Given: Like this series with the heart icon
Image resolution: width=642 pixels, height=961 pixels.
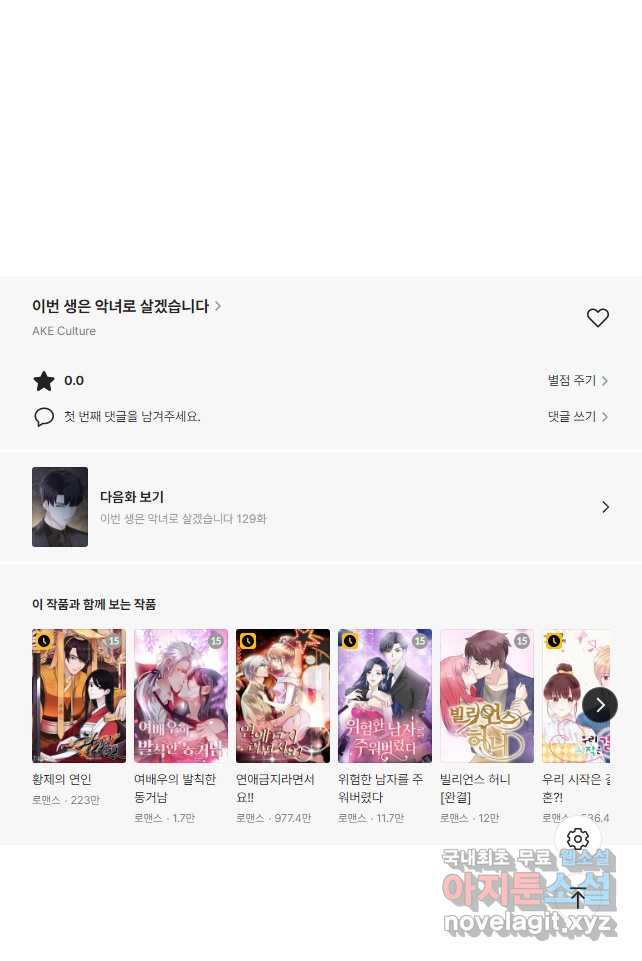Looking at the screenshot, I should 597,318.
